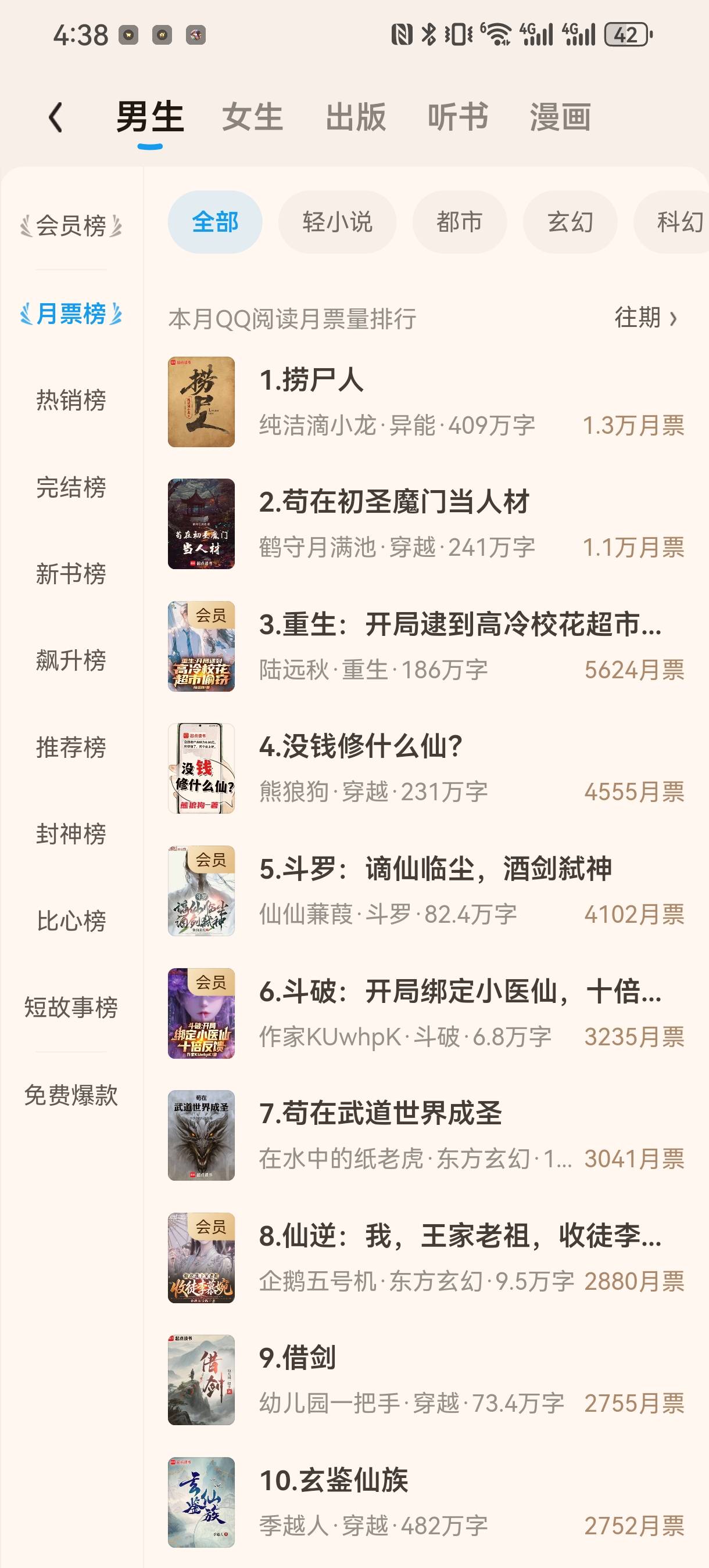This screenshot has height=1568, width=709.
Task: View the 飙升榜 ranking
Action: click(71, 660)
